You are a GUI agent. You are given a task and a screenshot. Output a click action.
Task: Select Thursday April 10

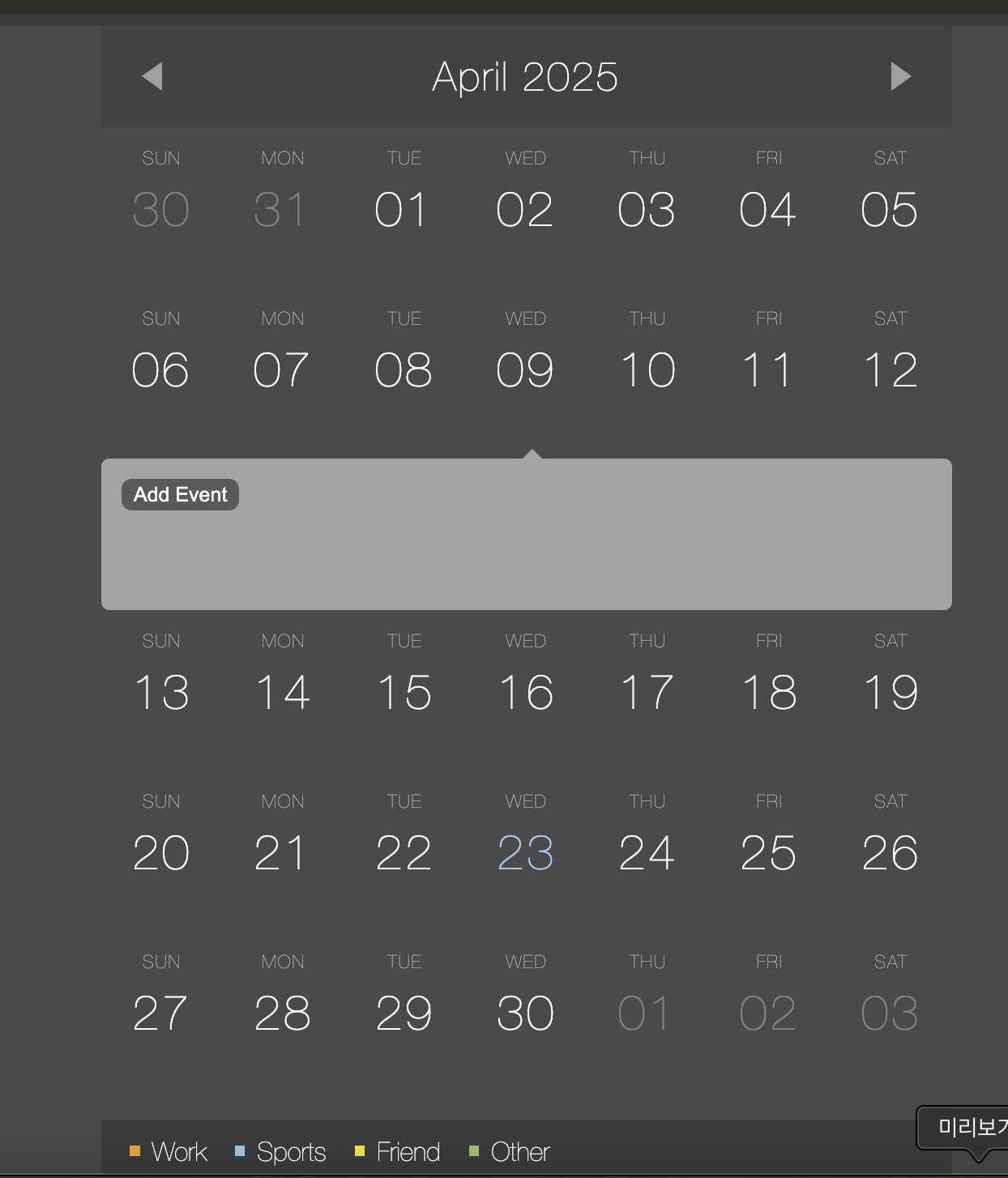pyautogui.click(x=647, y=369)
